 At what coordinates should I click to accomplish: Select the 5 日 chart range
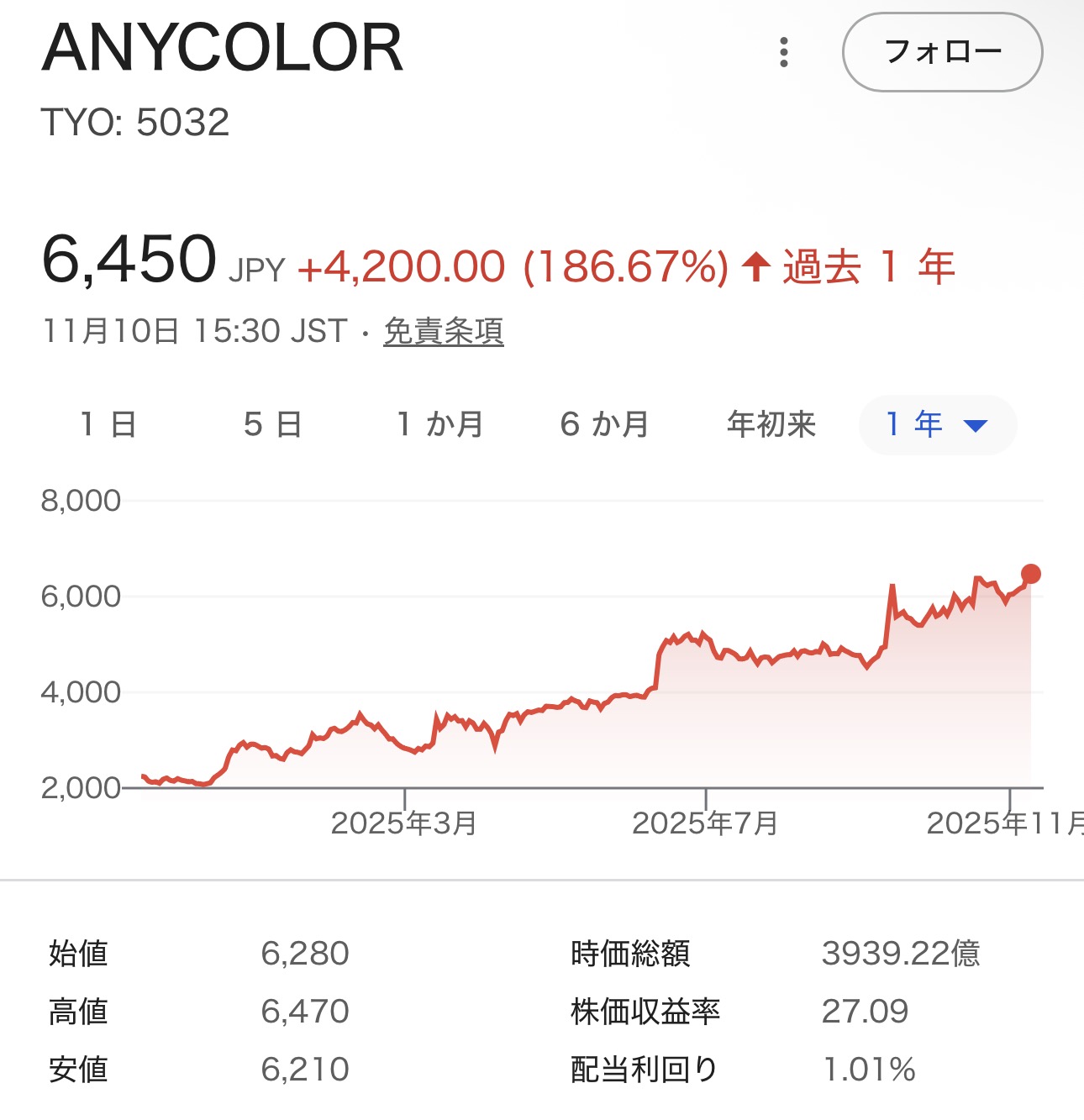(x=272, y=424)
